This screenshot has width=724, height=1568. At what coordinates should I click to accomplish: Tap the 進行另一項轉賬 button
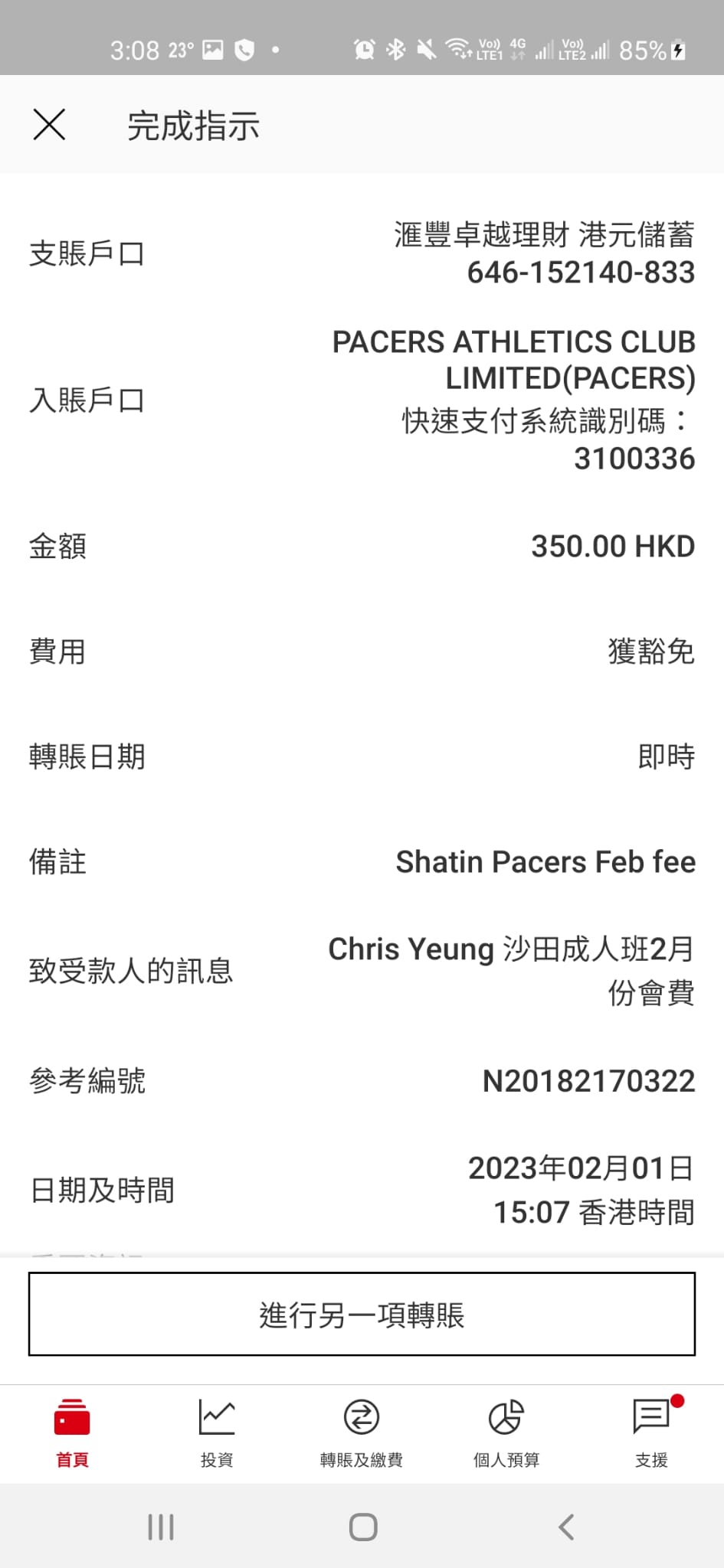click(362, 1314)
